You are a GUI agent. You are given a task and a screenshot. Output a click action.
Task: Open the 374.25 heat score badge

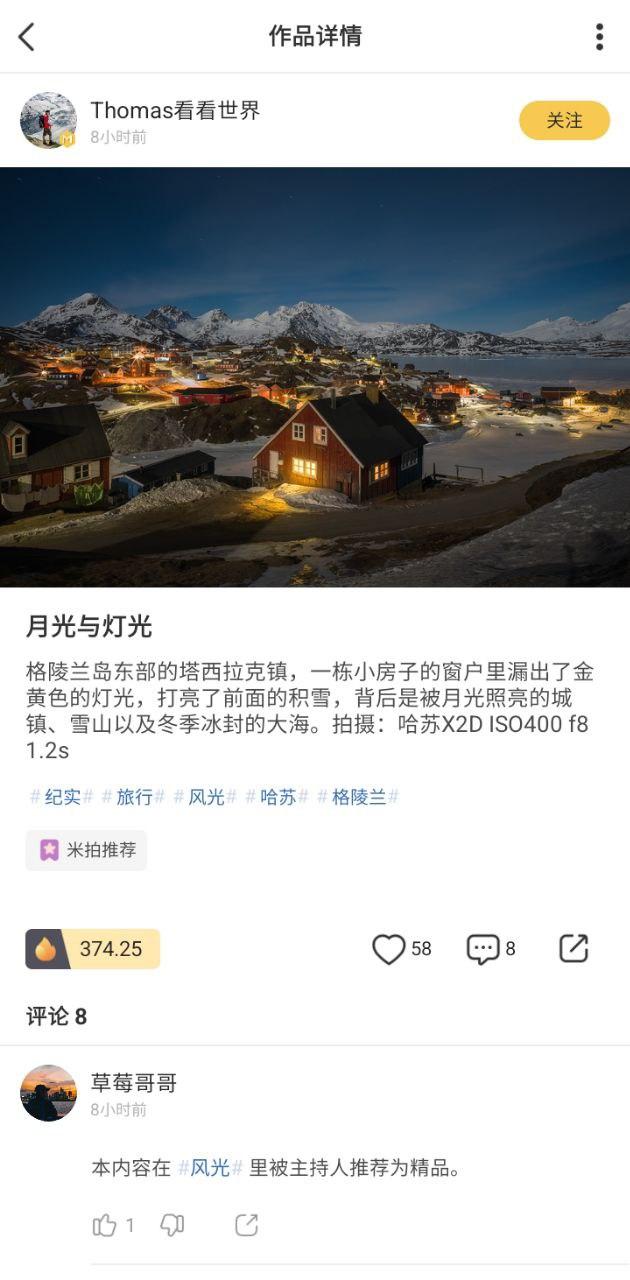[x=93, y=949]
